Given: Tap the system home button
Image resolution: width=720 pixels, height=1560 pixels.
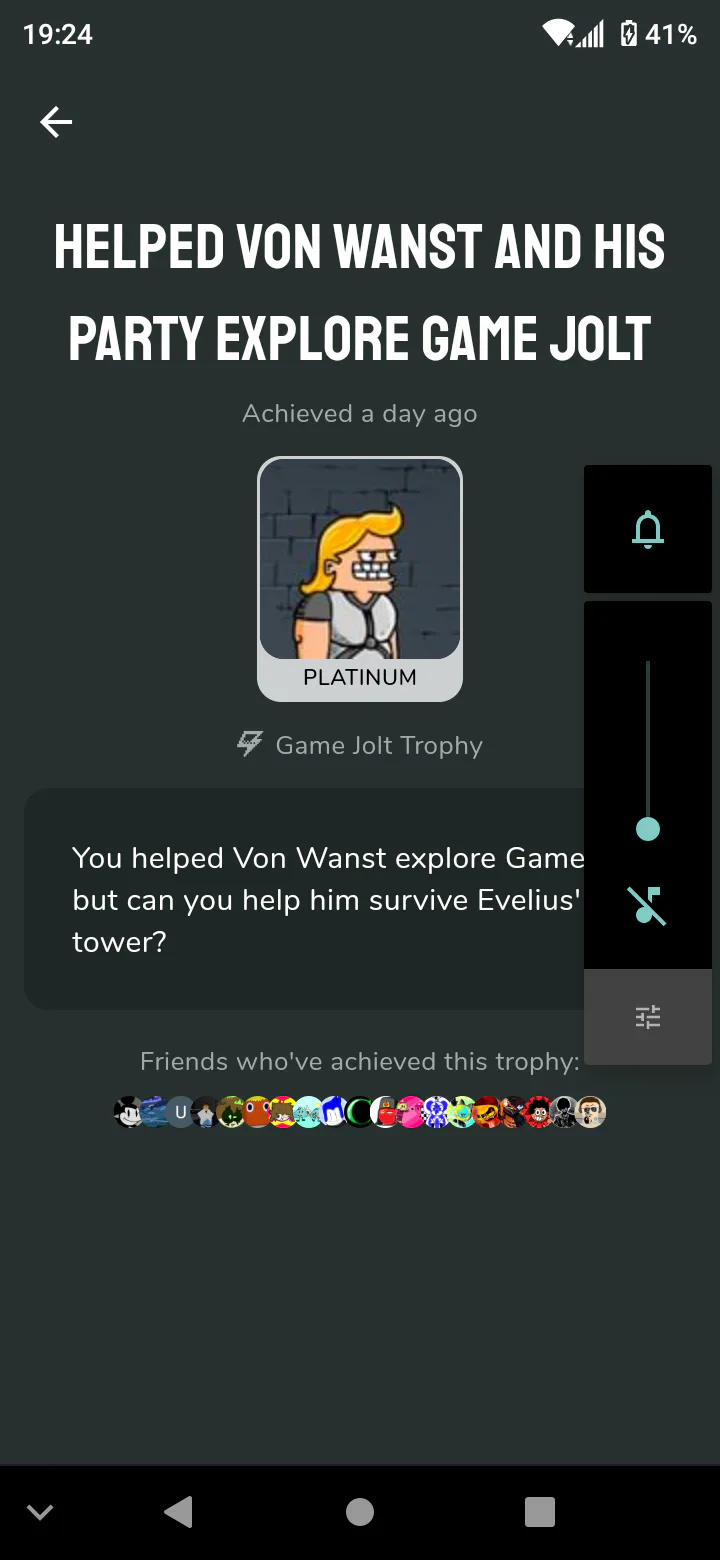Looking at the screenshot, I should click(x=360, y=1512).
